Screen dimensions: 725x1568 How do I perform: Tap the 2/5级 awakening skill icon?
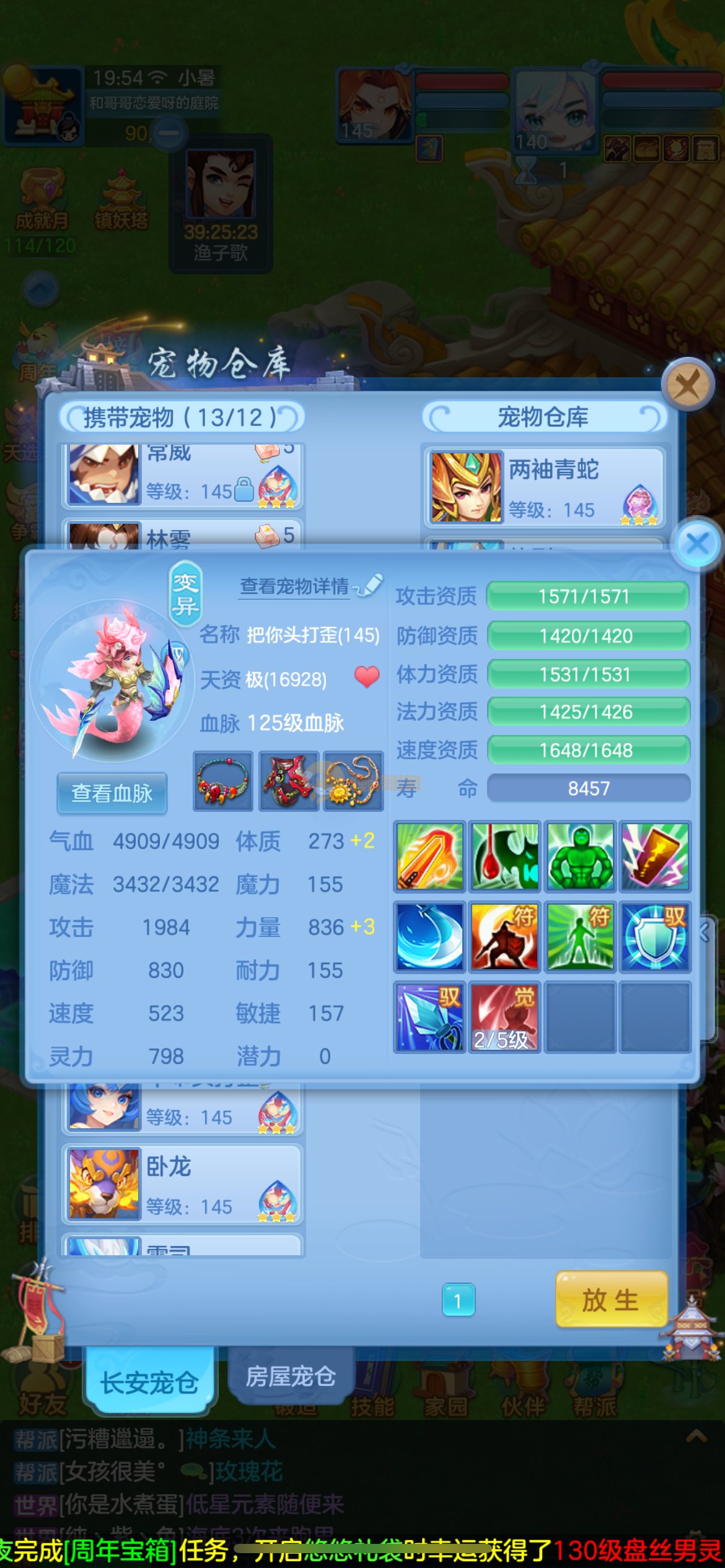[x=504, y=1017]
